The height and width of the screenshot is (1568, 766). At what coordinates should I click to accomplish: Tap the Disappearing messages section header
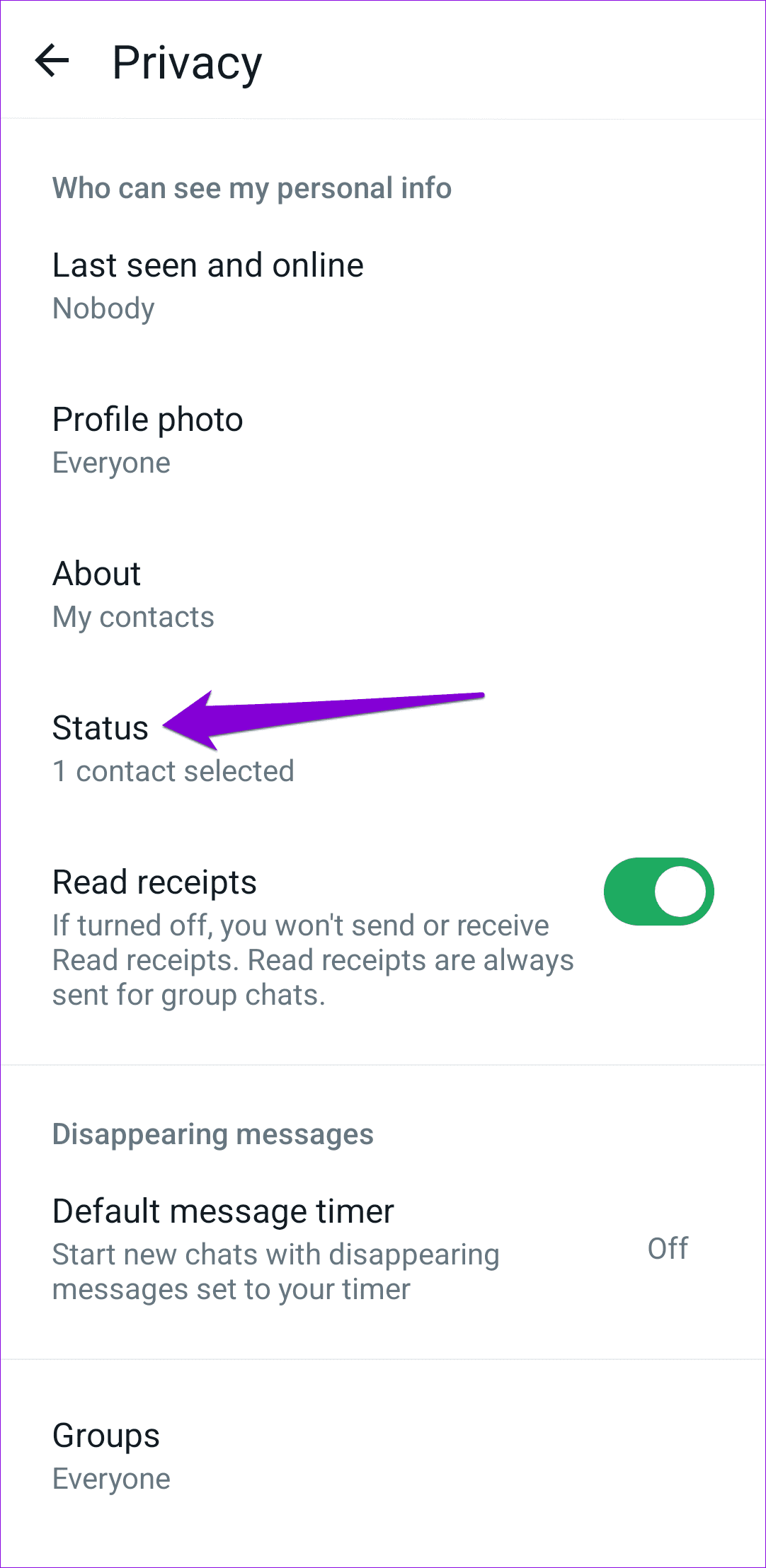coord(213,1133)
